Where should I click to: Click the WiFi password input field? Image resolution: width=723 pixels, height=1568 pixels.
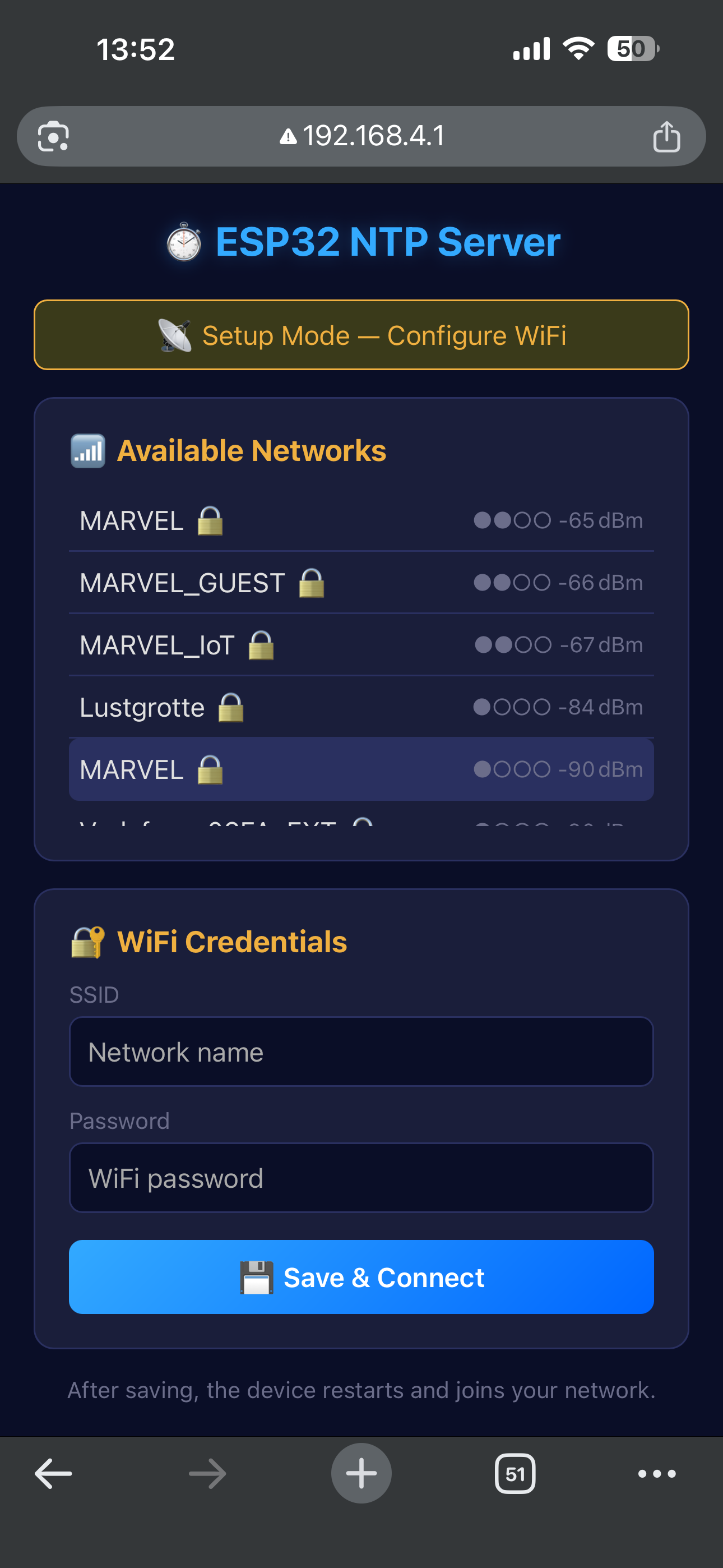pyautogui.click(x=361, y=1177)
